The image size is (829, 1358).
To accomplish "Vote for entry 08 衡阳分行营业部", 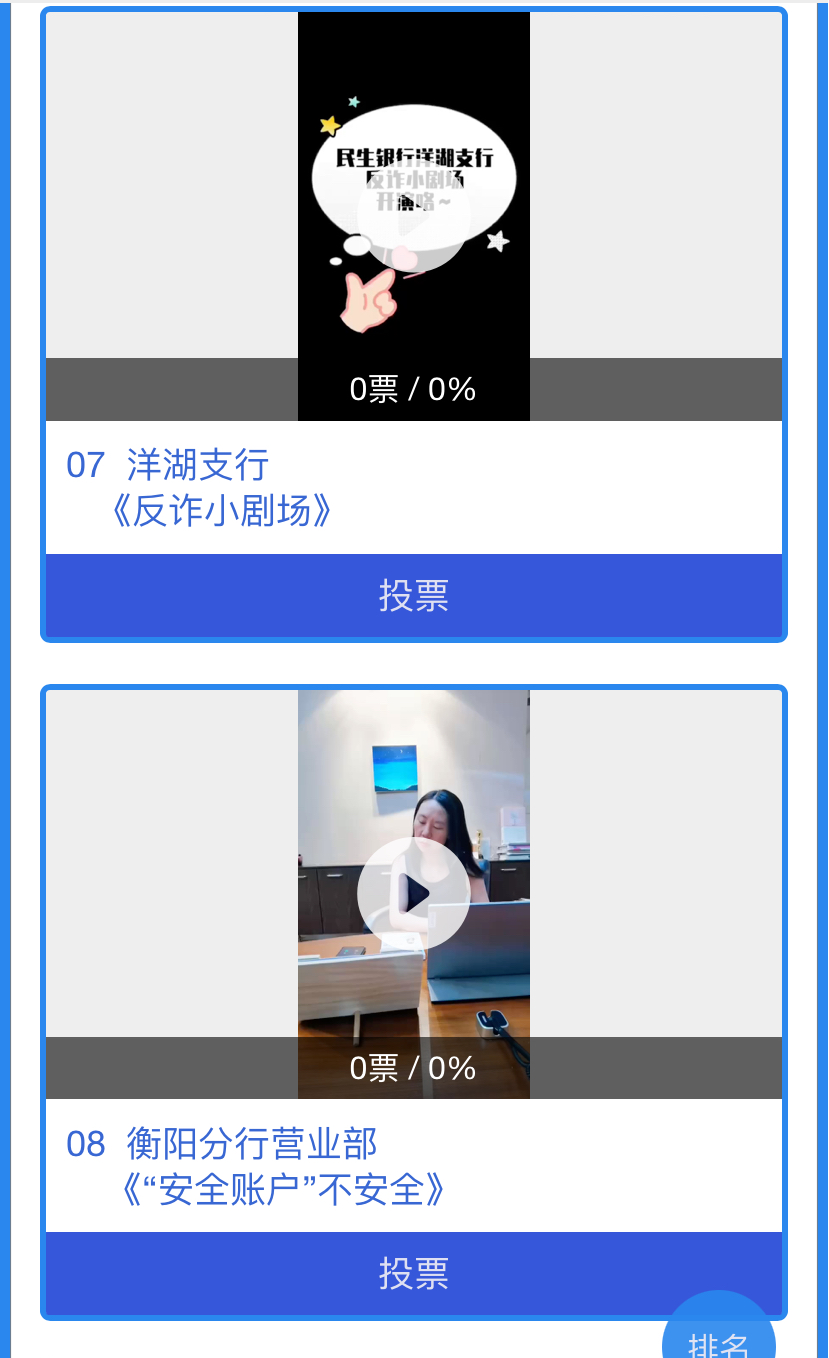I will point(413,1274).
